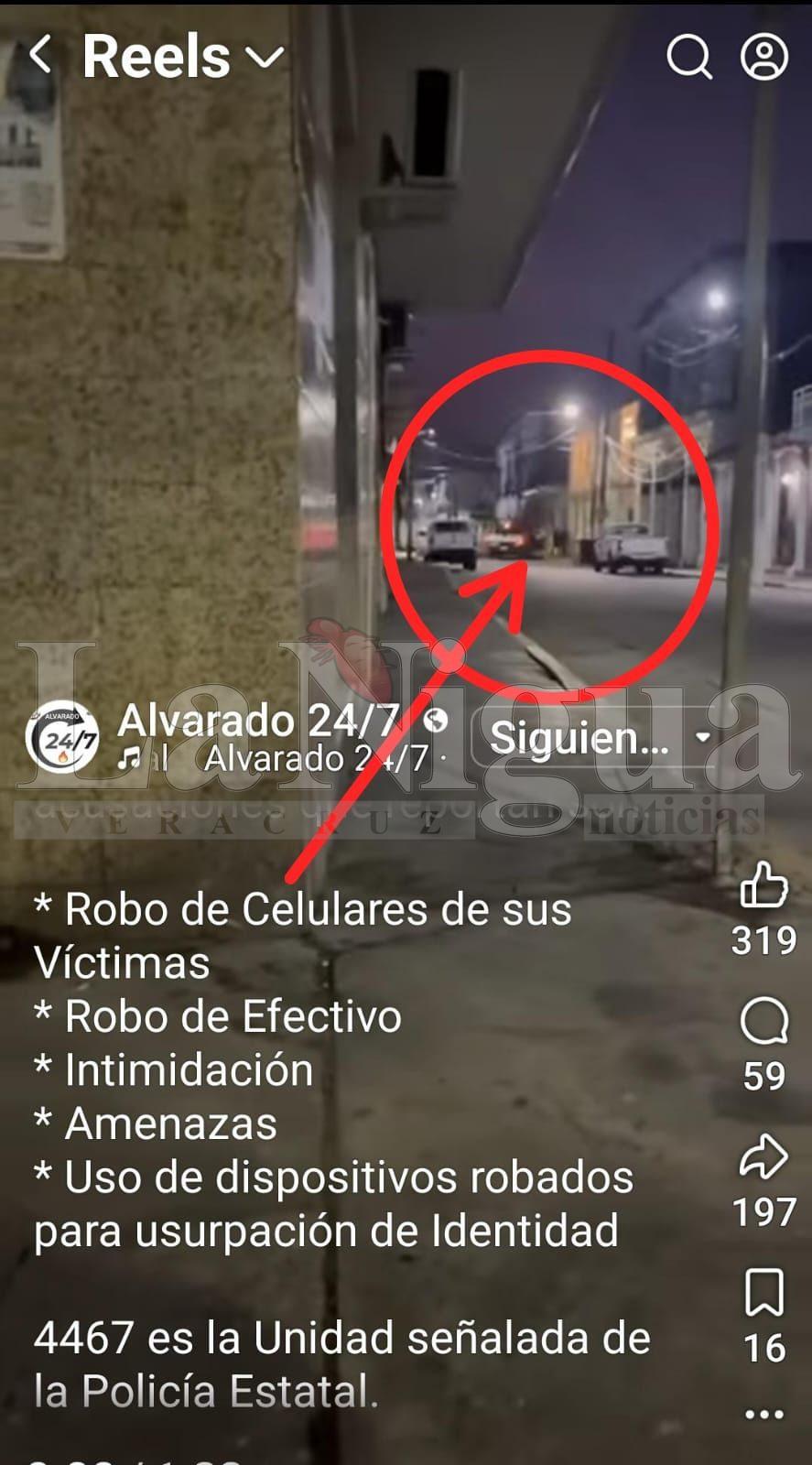Save this reel with the bookmark
812x1465 pixels.
763,1293
